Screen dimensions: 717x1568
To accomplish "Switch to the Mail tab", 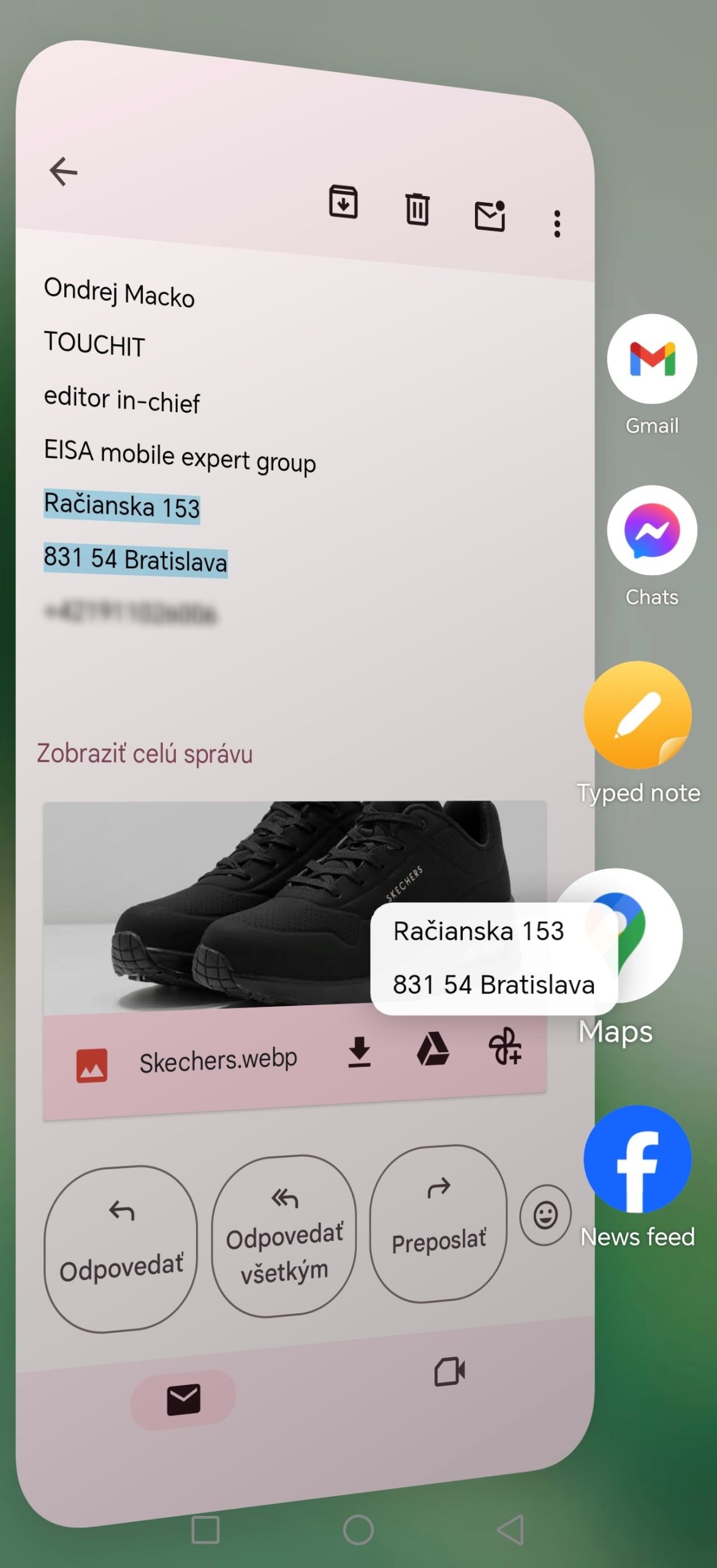I will [183, 1400].
